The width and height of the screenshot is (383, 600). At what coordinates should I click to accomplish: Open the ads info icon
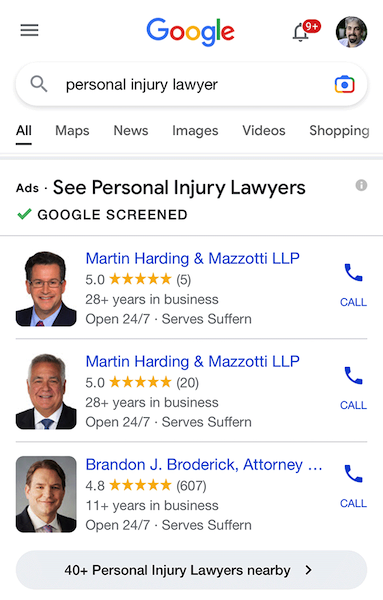[x=361, y=185]
